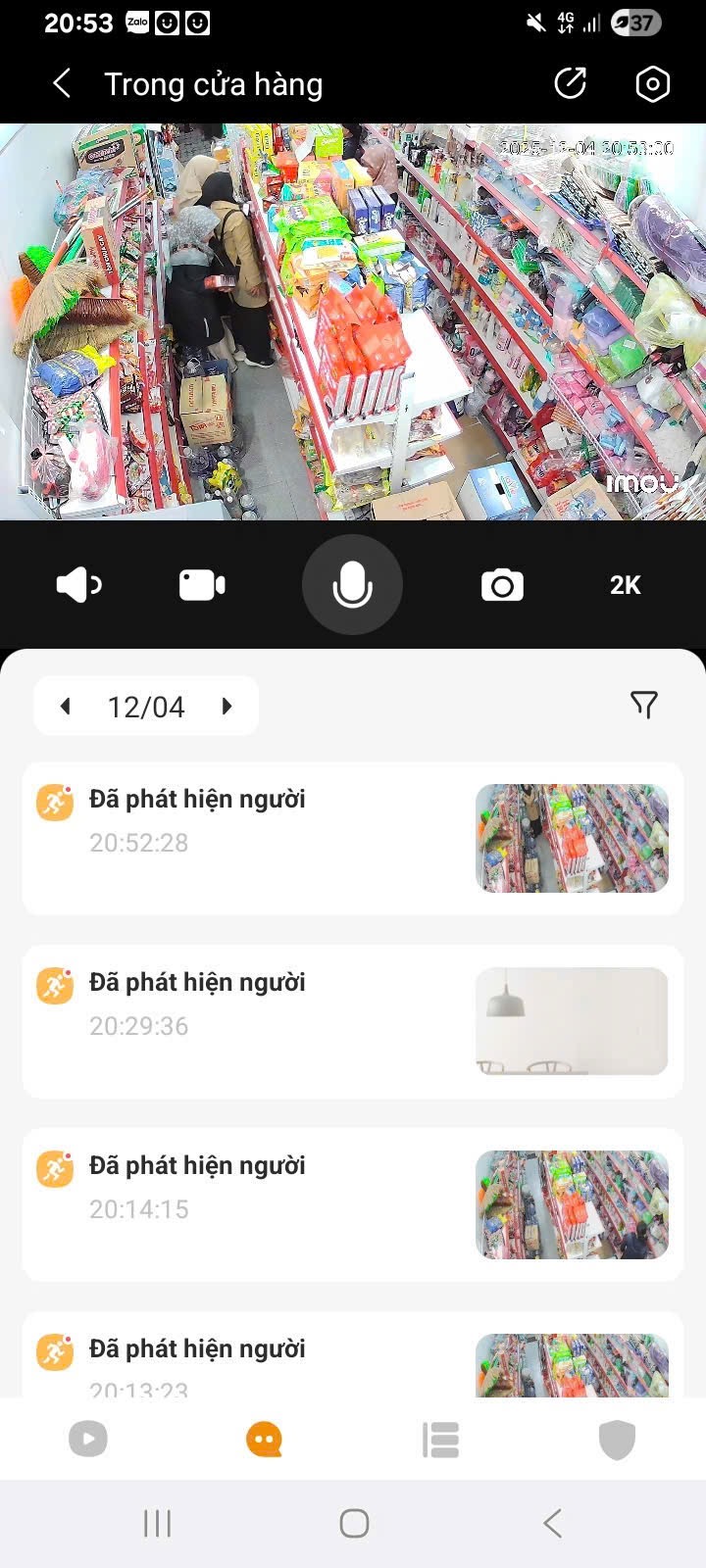The width and height of the screenshot is (706, 1568).
Task: Tap the microphone to talk
Action: click(x=352, y=585)
